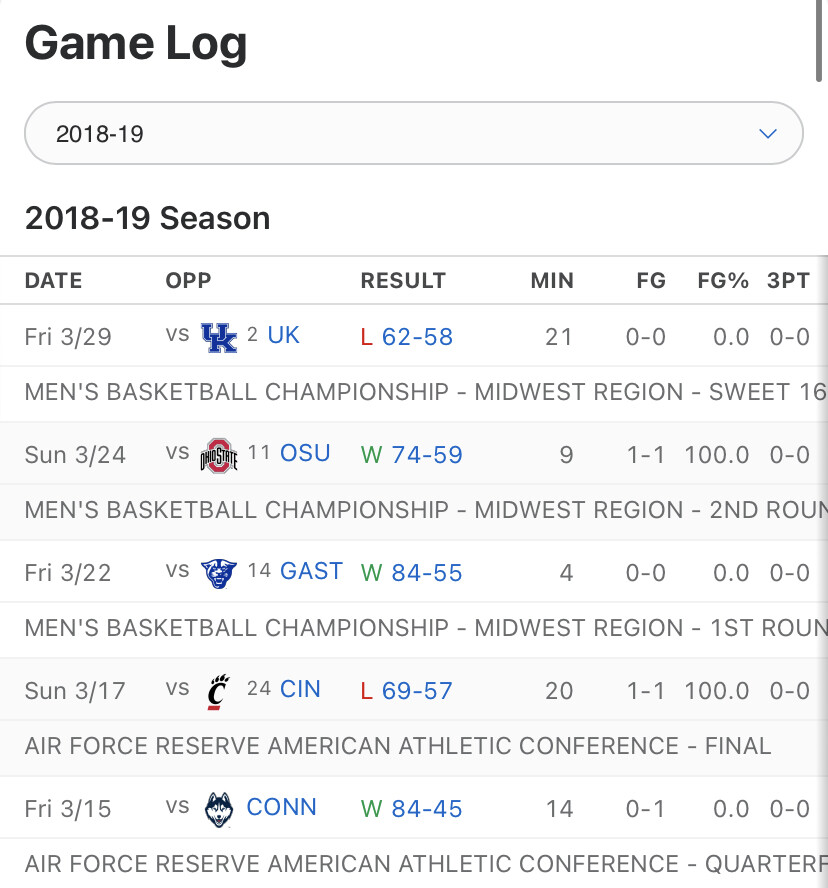View the W 74-59 game result
Image resolution: width=828 pixels, height=888 pixels.
click(422, 455)
